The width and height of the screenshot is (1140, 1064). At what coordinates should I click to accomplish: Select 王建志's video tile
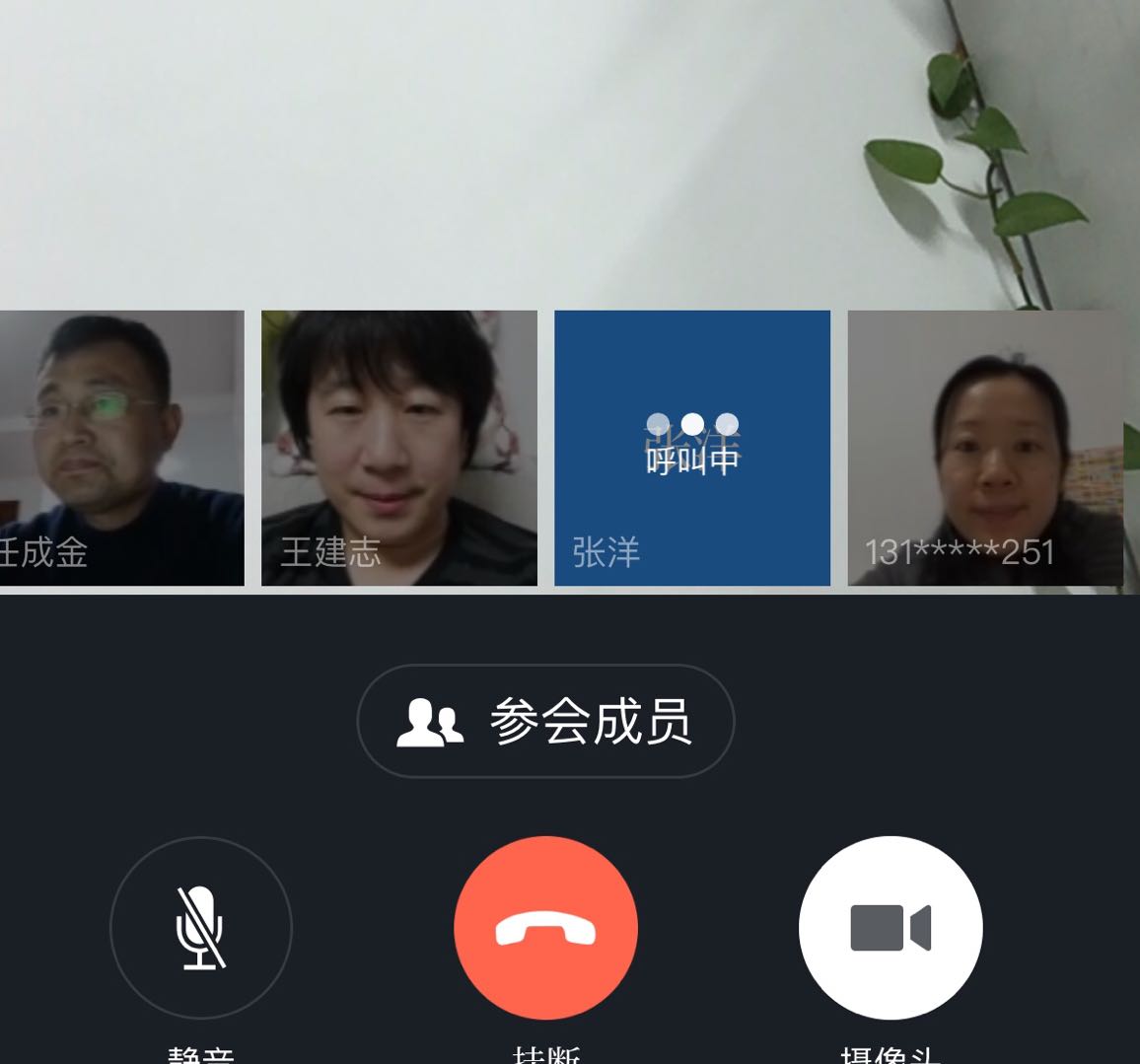coord(398,448)
